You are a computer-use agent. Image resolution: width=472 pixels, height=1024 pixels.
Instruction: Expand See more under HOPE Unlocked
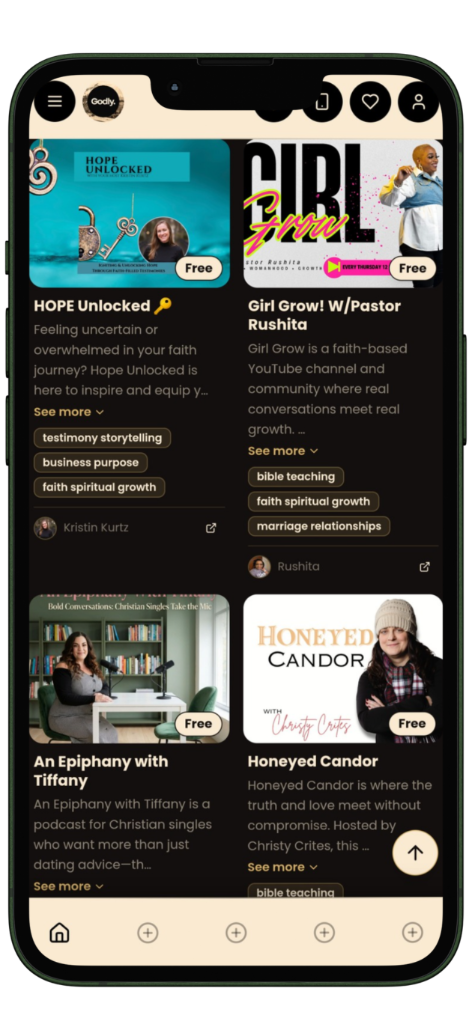tap(69, 412)
